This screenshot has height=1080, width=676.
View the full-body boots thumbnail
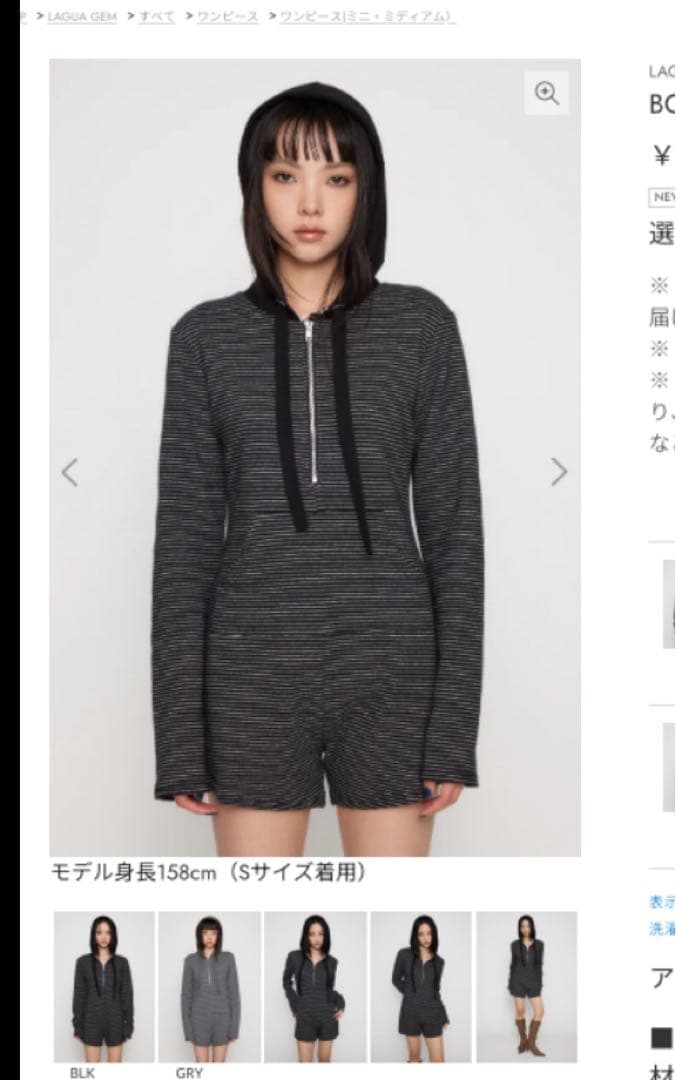[526, 986]
